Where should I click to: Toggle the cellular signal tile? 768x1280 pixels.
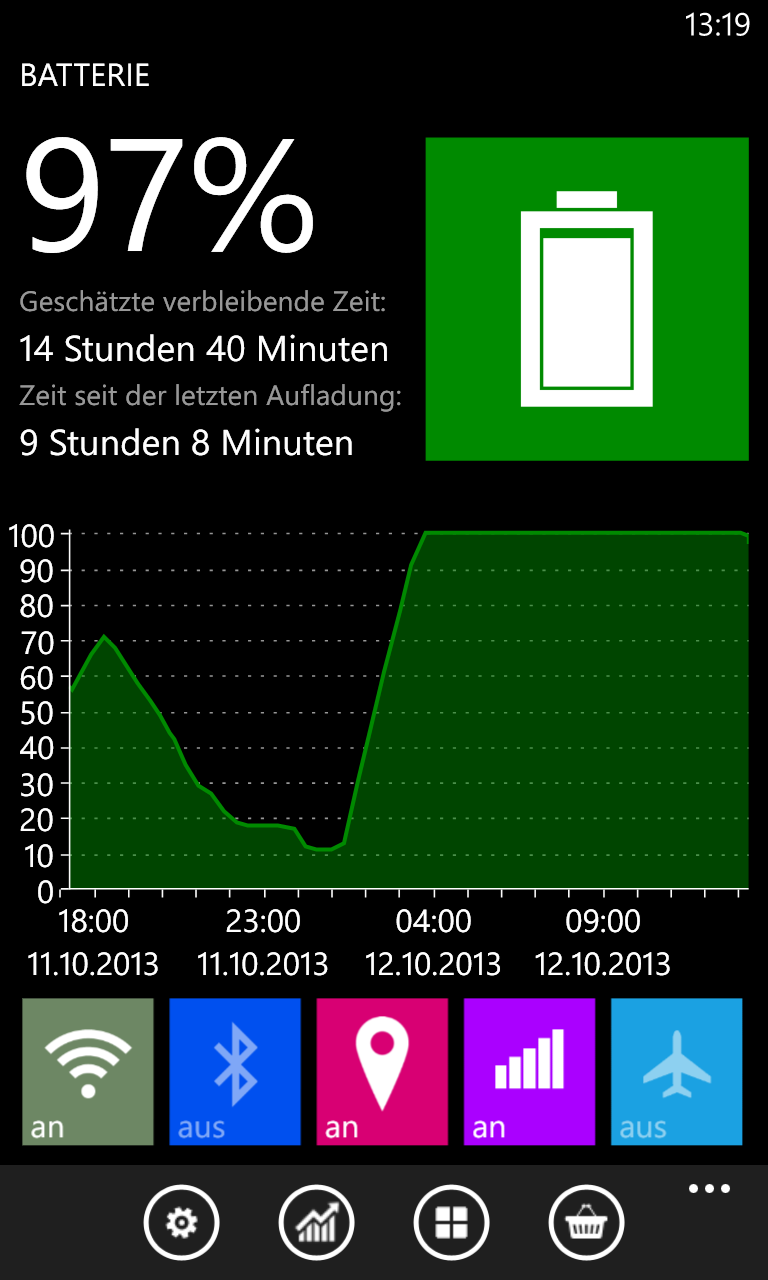click(529, 1071)
